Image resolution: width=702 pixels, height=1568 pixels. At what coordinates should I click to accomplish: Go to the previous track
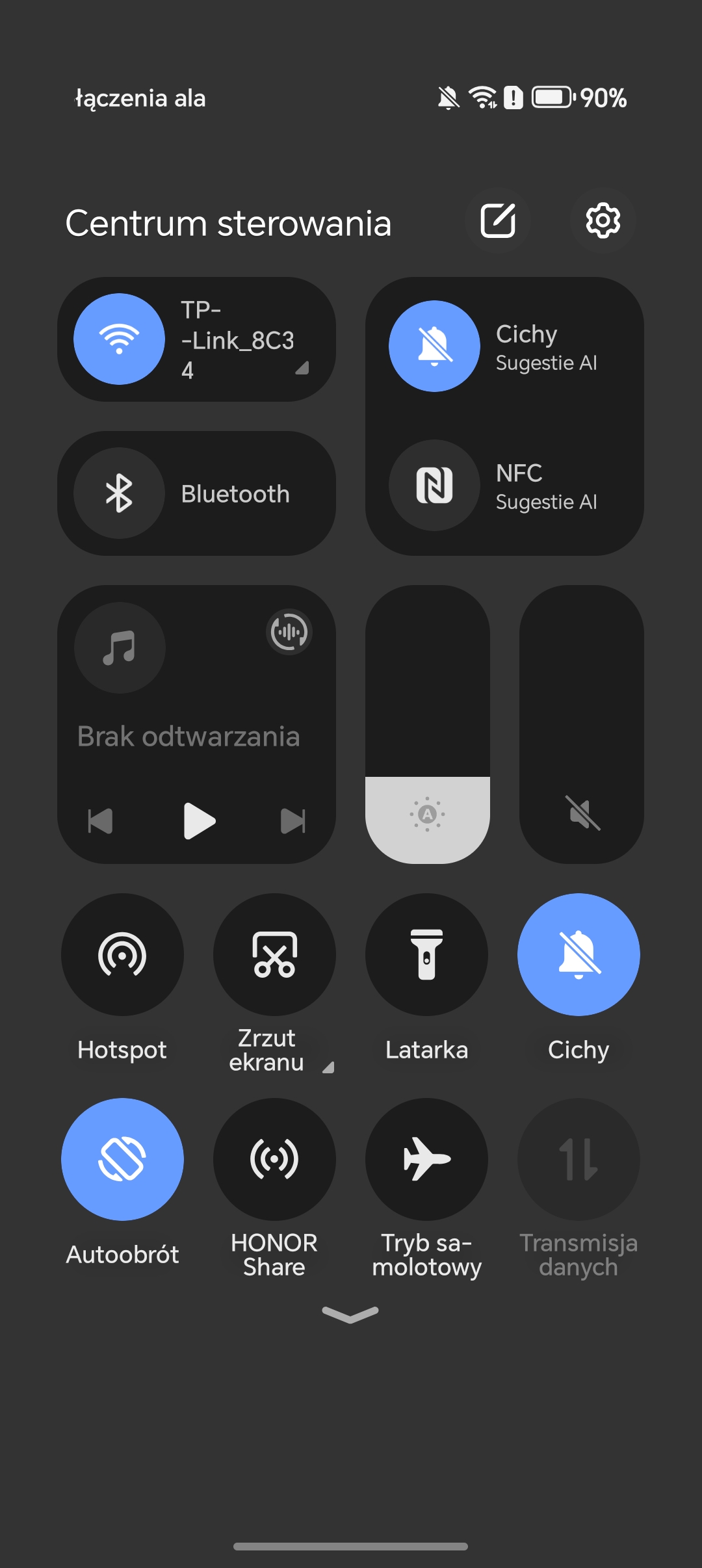(101, 821)
